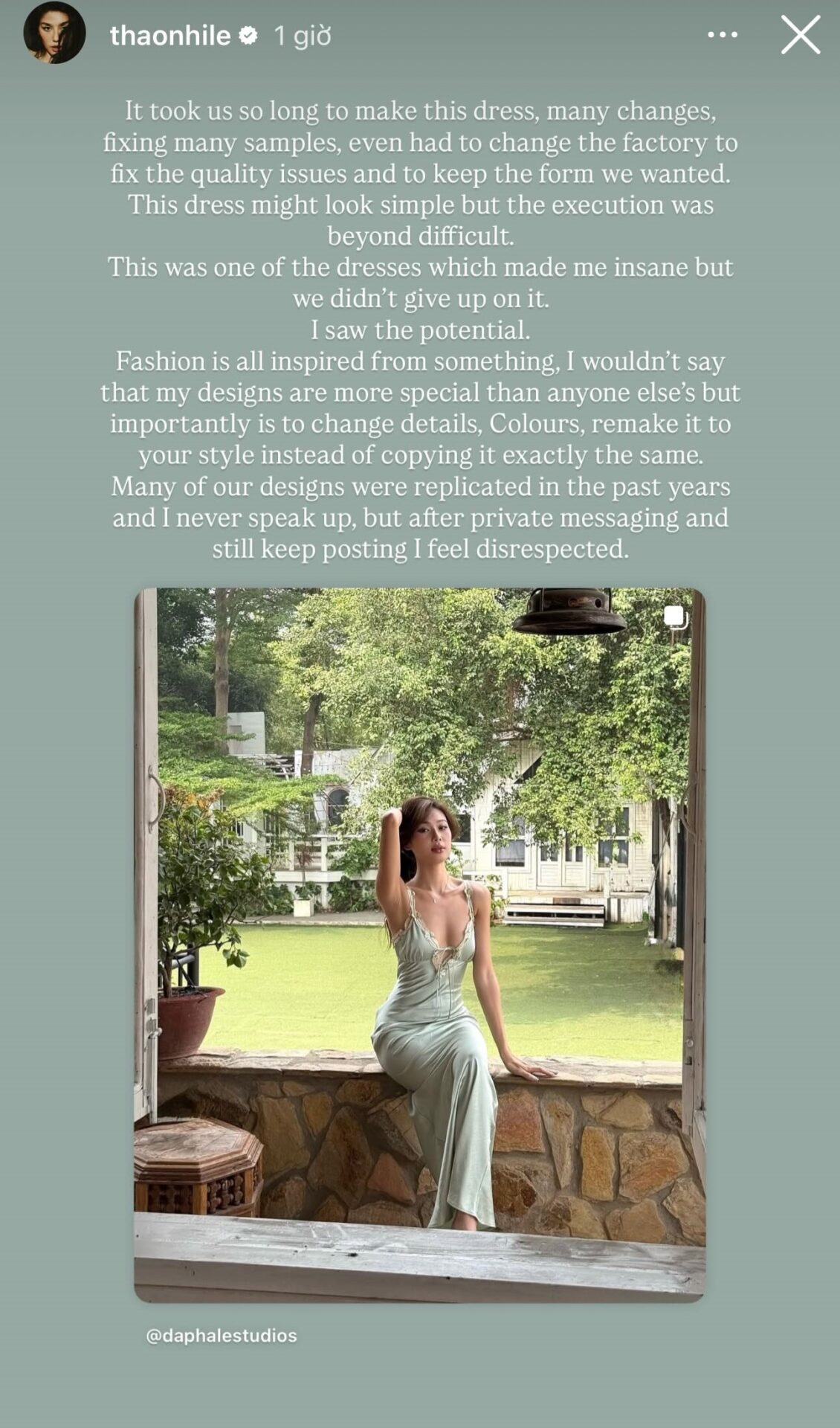This screenshot has width=840, height=1428.
Task: Close the story viewer
Action: (x=800, y=35)
